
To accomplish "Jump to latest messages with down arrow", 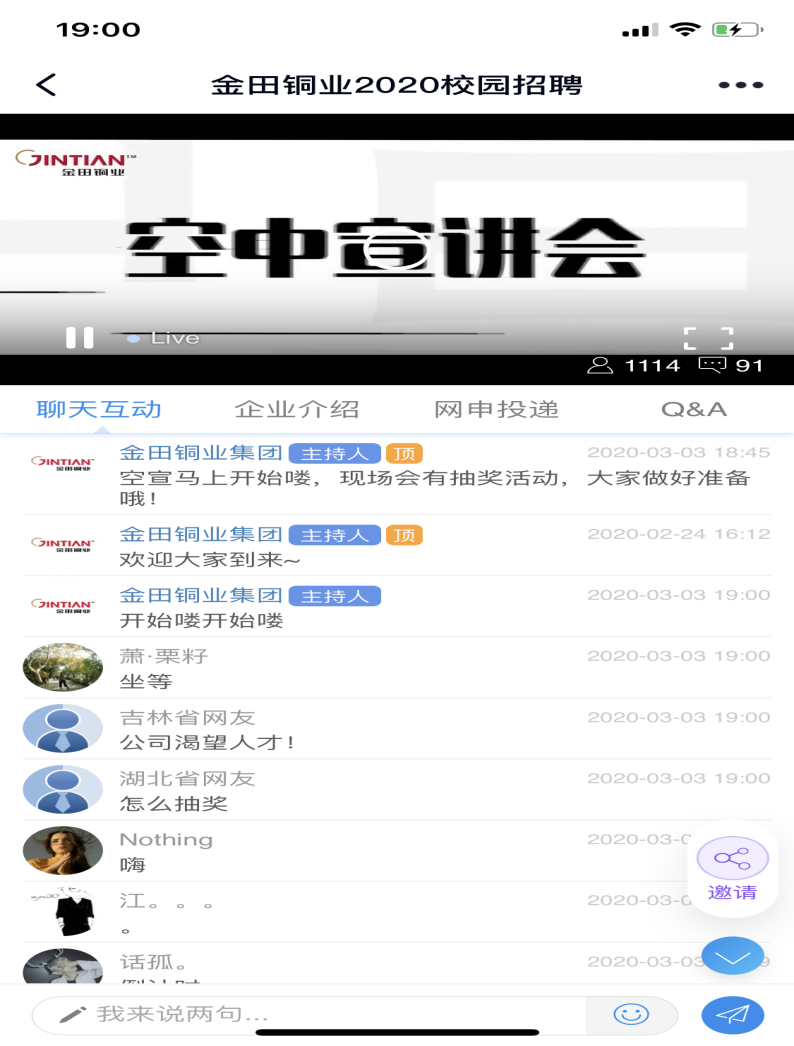I will tap(733, 956).
